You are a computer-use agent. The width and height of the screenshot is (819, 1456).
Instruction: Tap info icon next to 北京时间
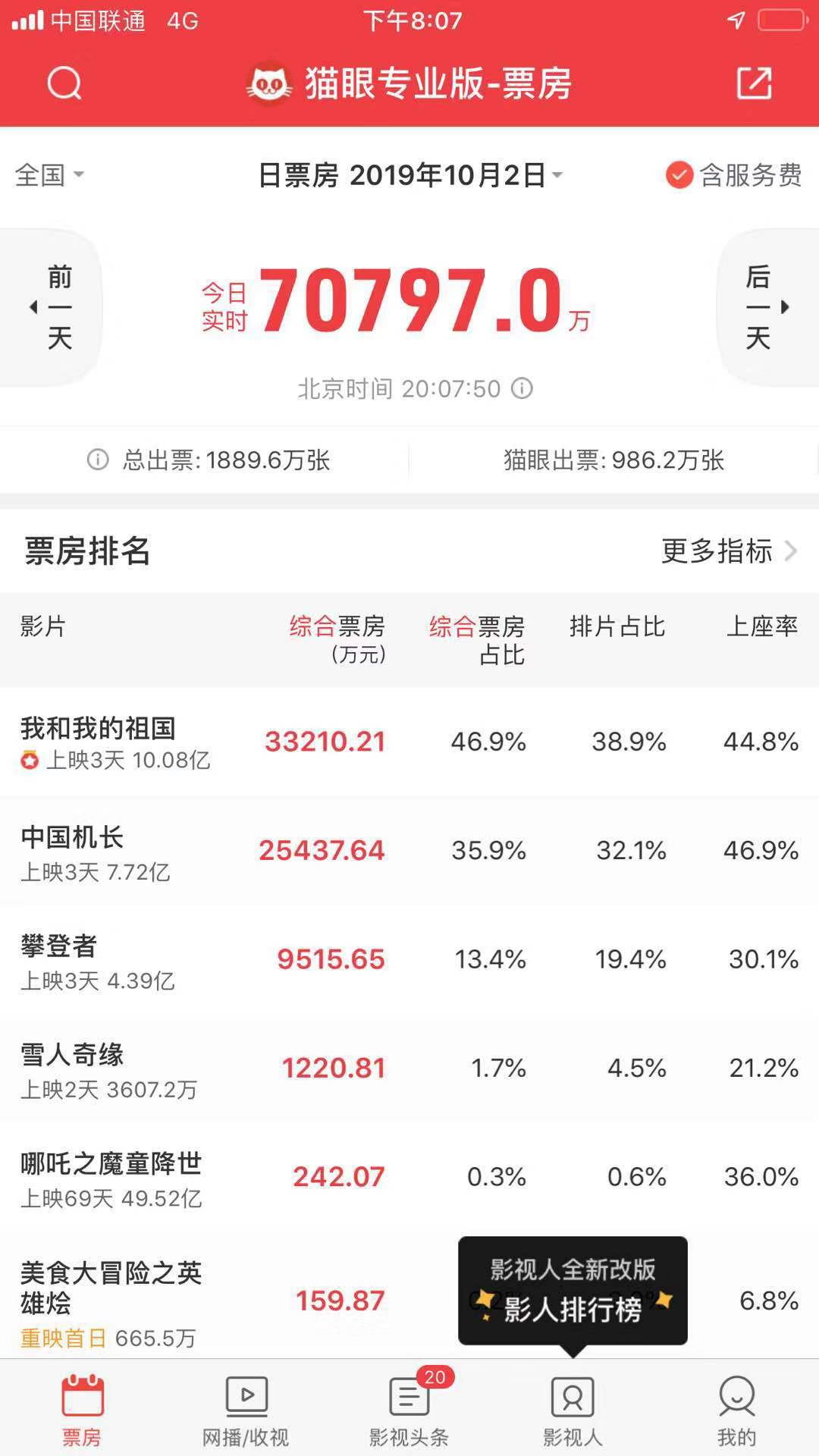[x=522, y=388]
